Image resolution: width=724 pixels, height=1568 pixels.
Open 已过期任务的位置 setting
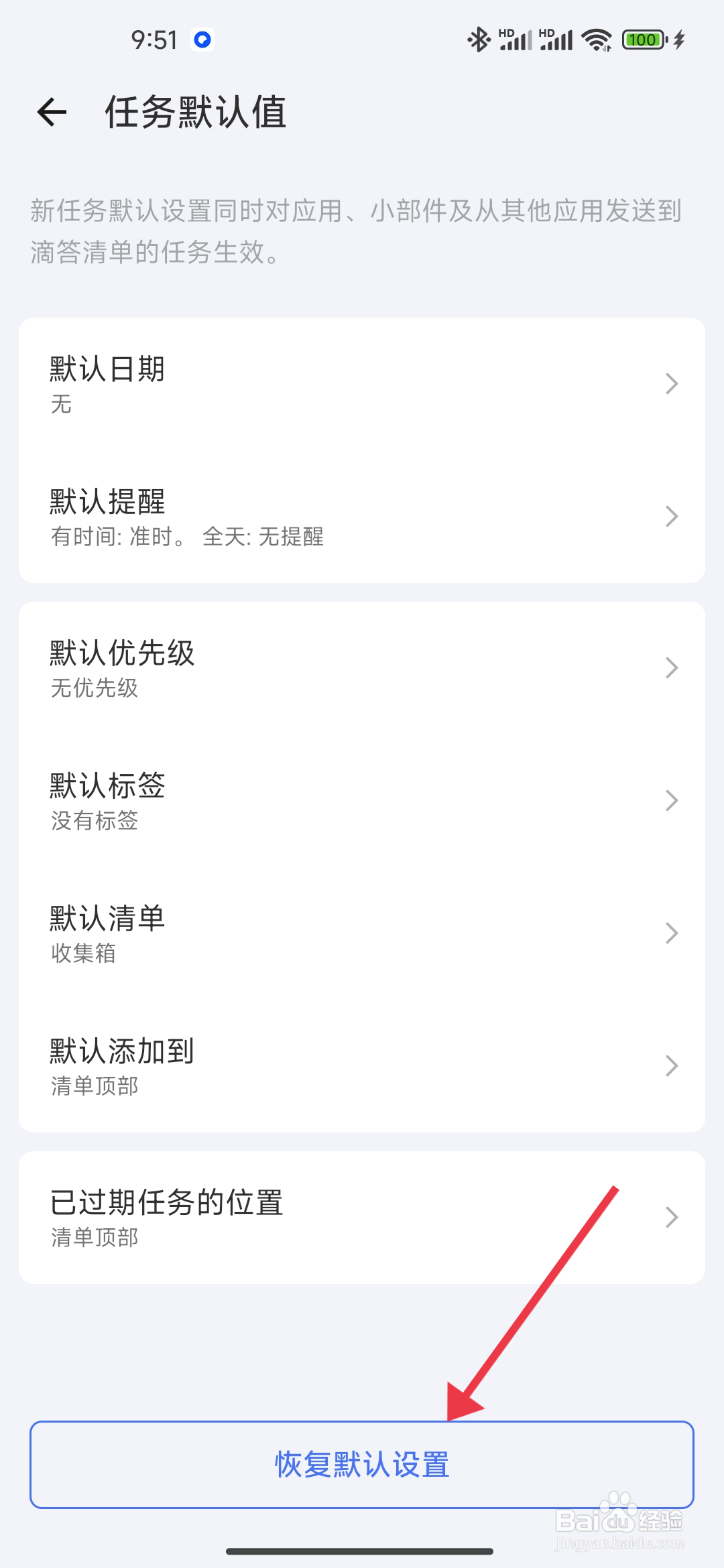pos(362,1218)
